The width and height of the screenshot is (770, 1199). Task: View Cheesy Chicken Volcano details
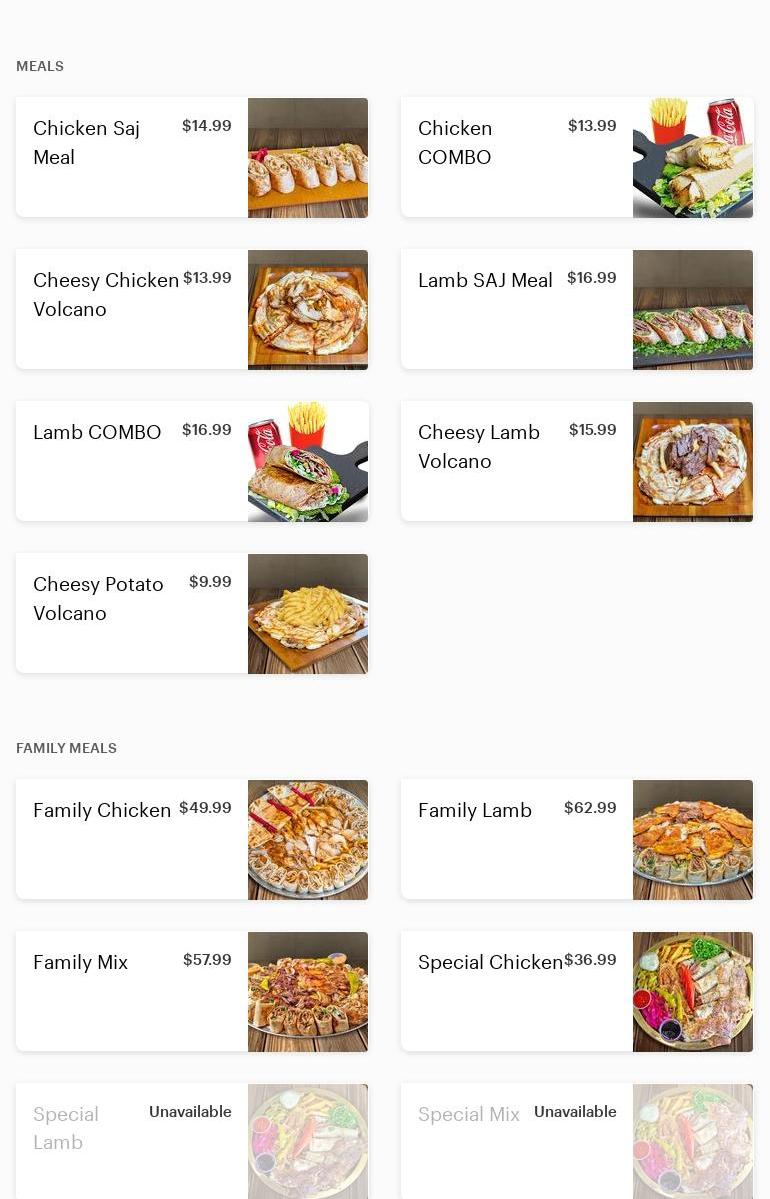point(192,309)
